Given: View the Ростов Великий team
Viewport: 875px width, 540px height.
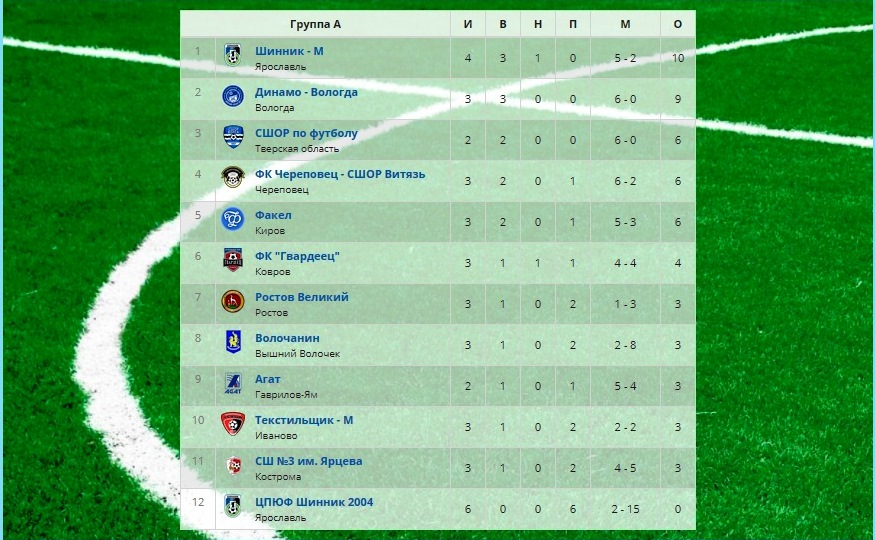Looking at the screenshot, I should click(302, 297).
